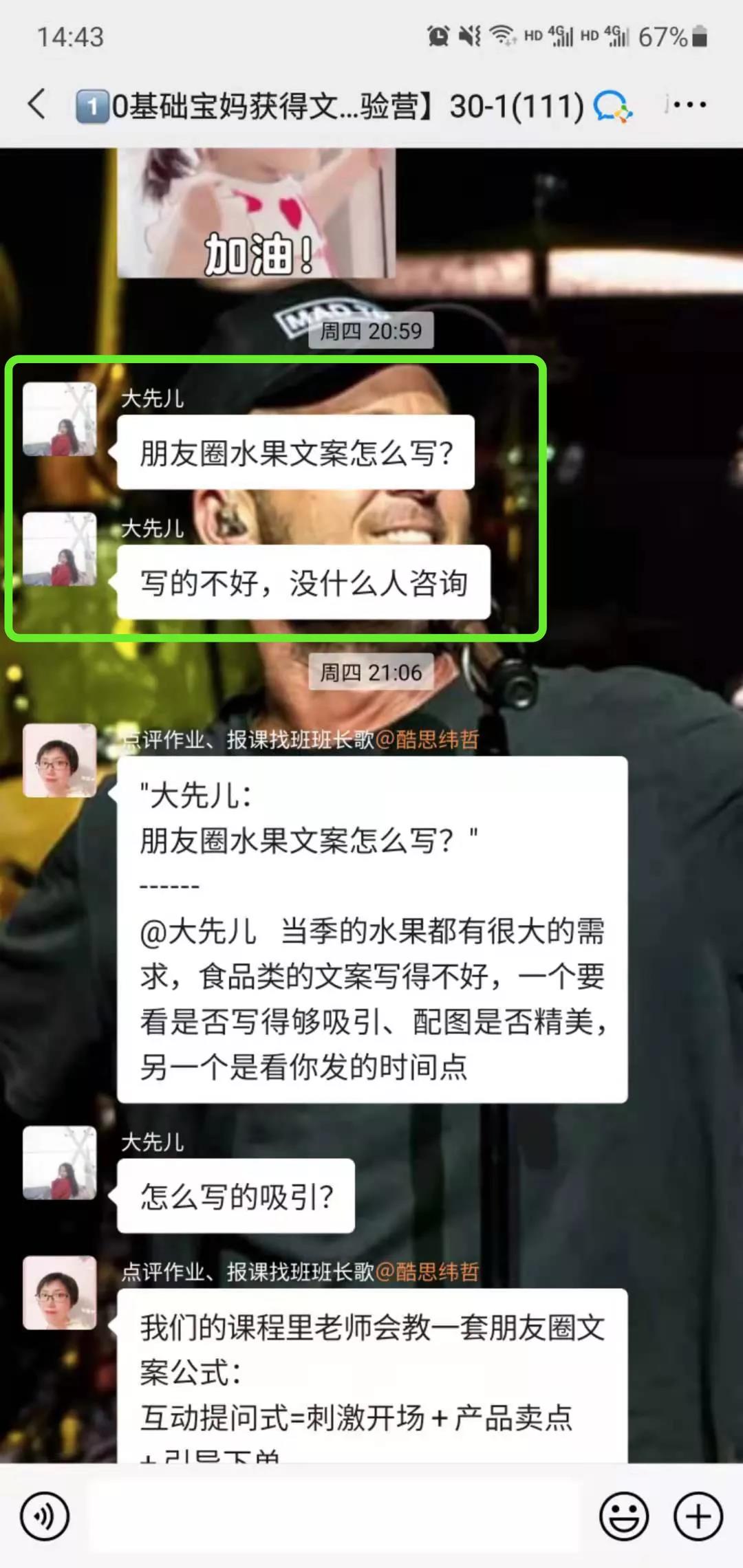Screen dimensions: 743x1568
Task: Open the group chat overflow menu
Action: pos(689,105)
